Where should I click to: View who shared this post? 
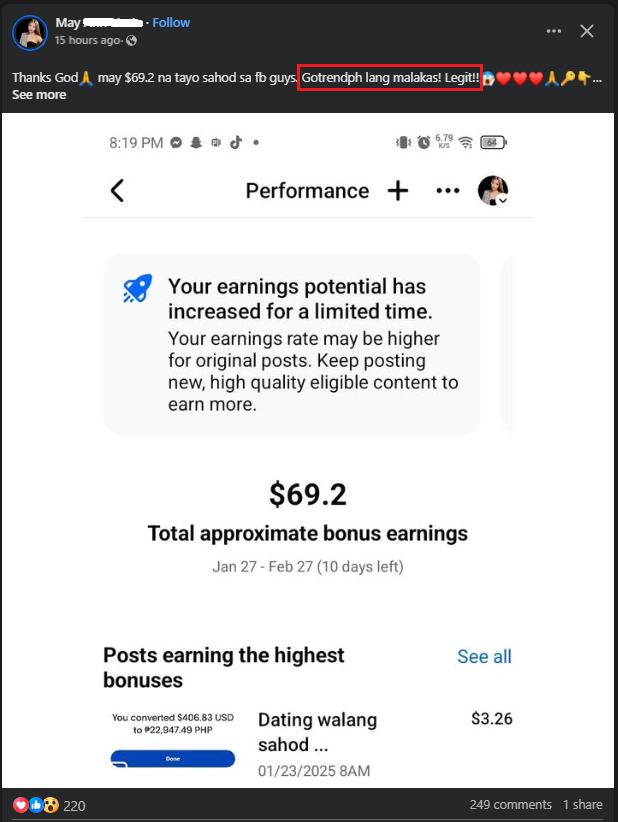point(582,804)
